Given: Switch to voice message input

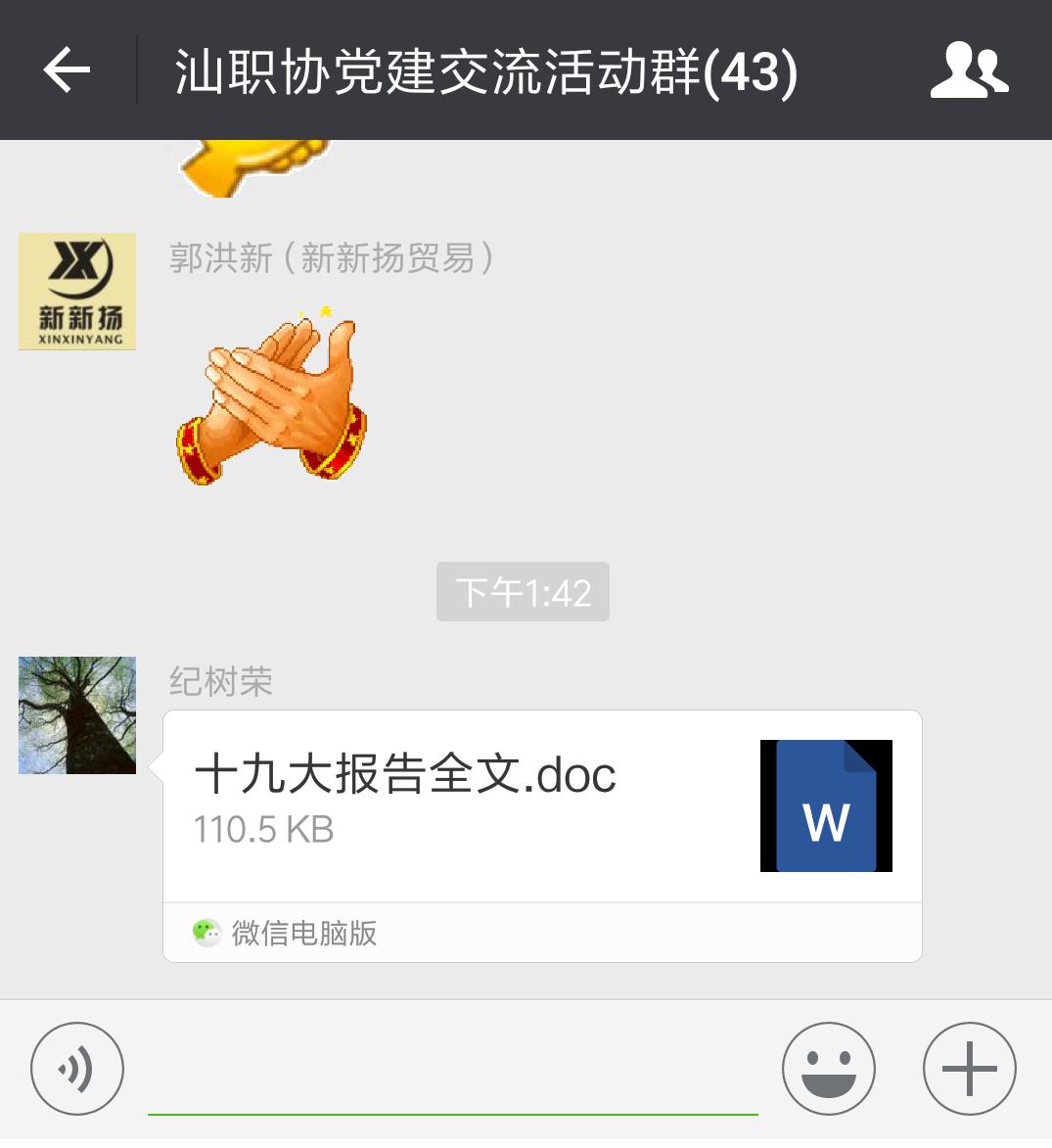Looking at the screenshot, I should tap(77, 1068).
